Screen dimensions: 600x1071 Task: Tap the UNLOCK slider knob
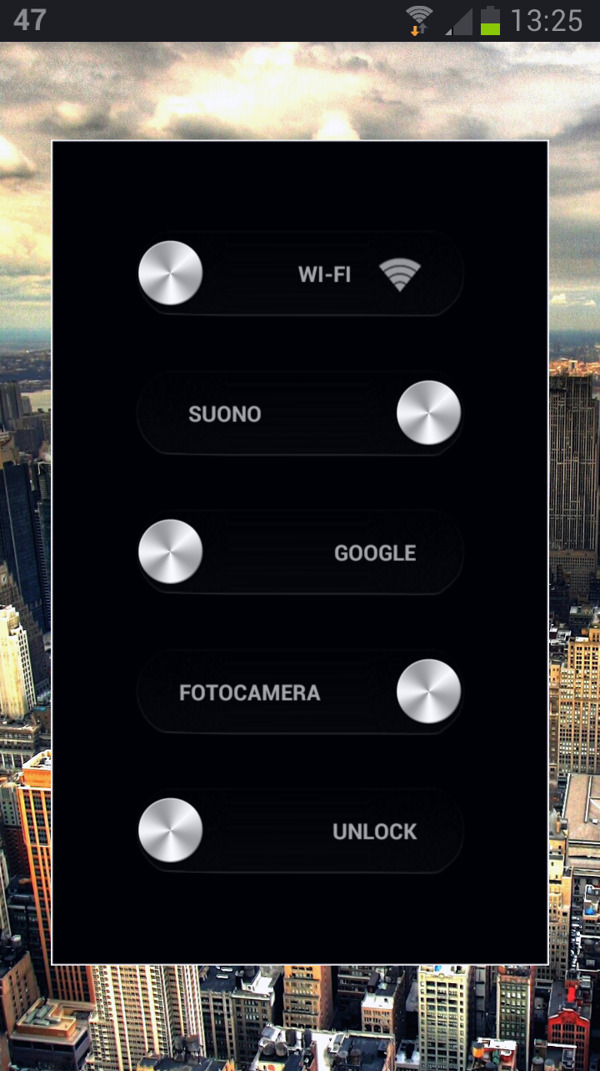pyautogui.click(x=170, y=830)
